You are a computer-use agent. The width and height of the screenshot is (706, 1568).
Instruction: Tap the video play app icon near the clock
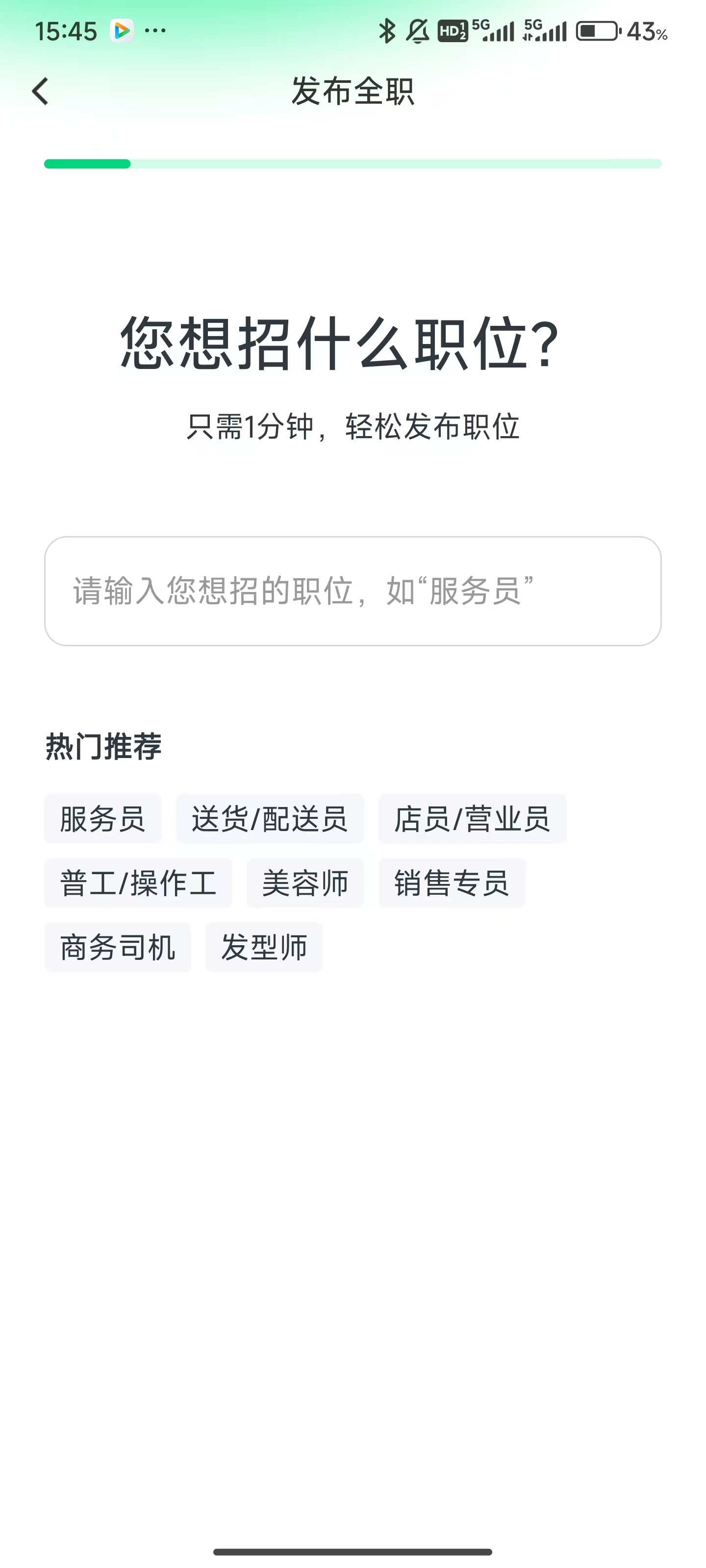pyautogui.click(x=122, y=29)
